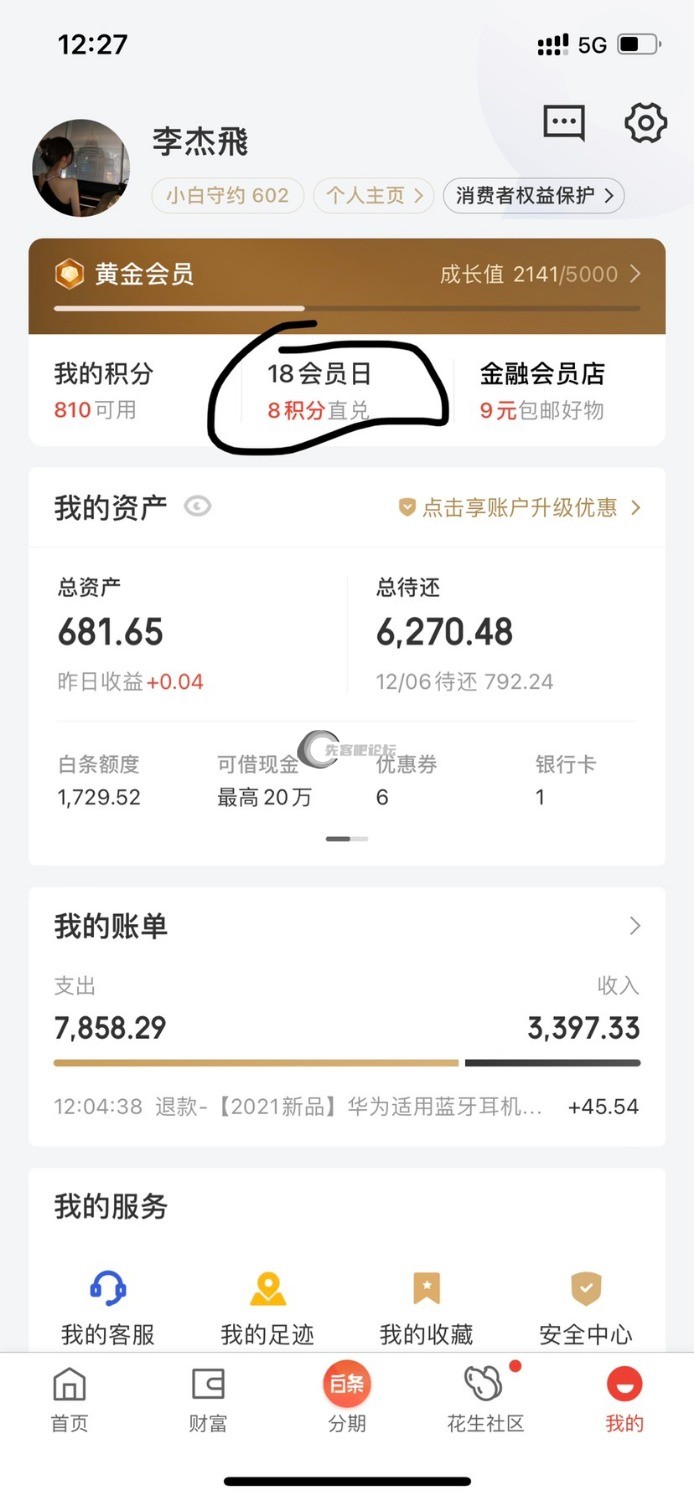Open 金融会员店
This screenshot has height=1500, width=694.
[543, 390]
